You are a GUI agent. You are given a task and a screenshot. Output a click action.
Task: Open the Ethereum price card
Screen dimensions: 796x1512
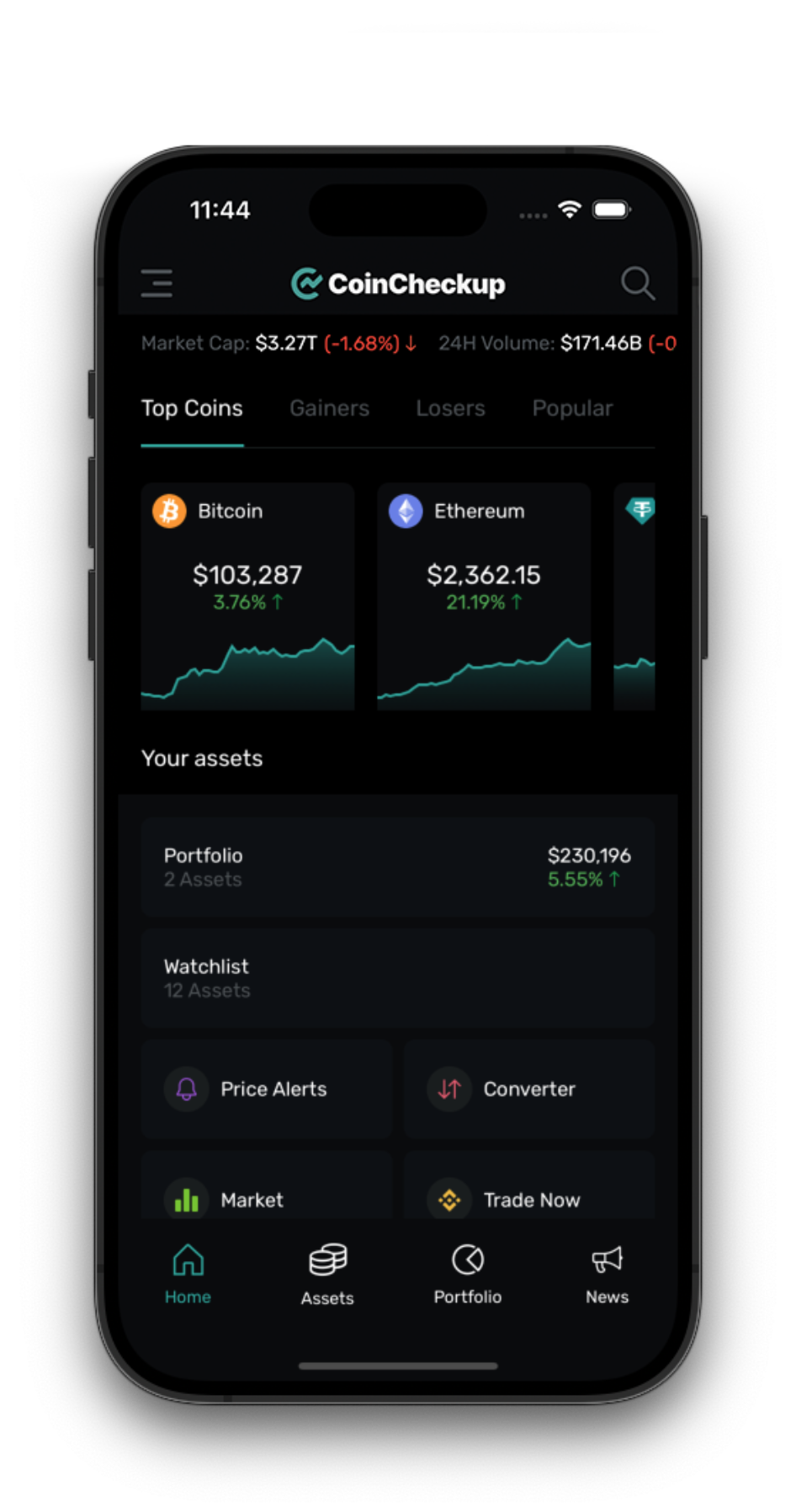484,596
